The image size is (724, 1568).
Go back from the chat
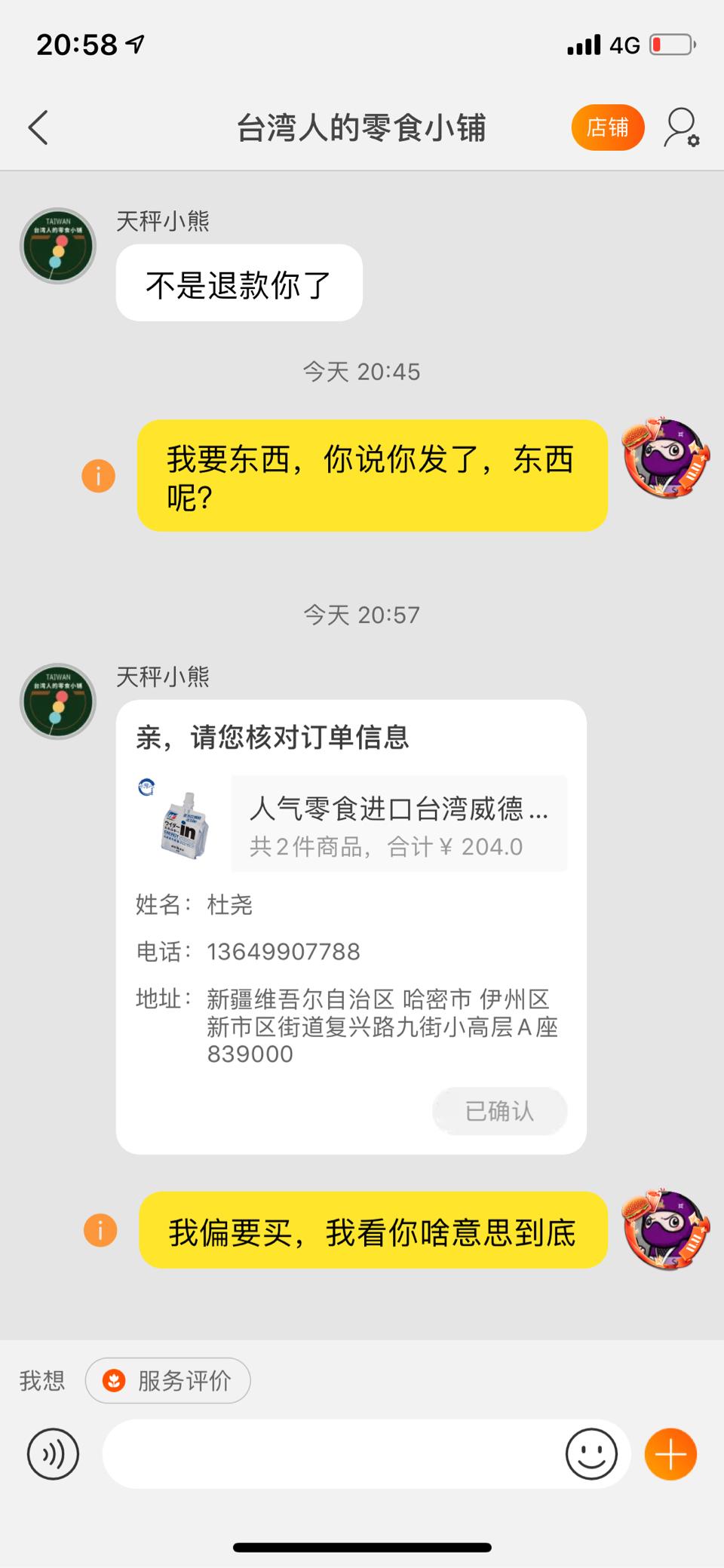(x=38, y=127)
